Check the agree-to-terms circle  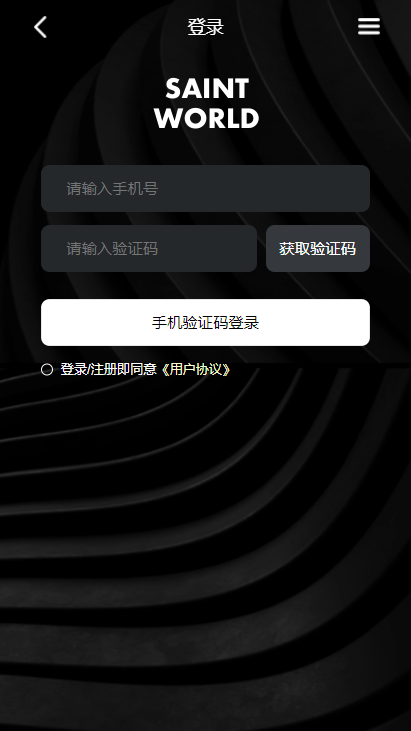click(x=47, y=370)
